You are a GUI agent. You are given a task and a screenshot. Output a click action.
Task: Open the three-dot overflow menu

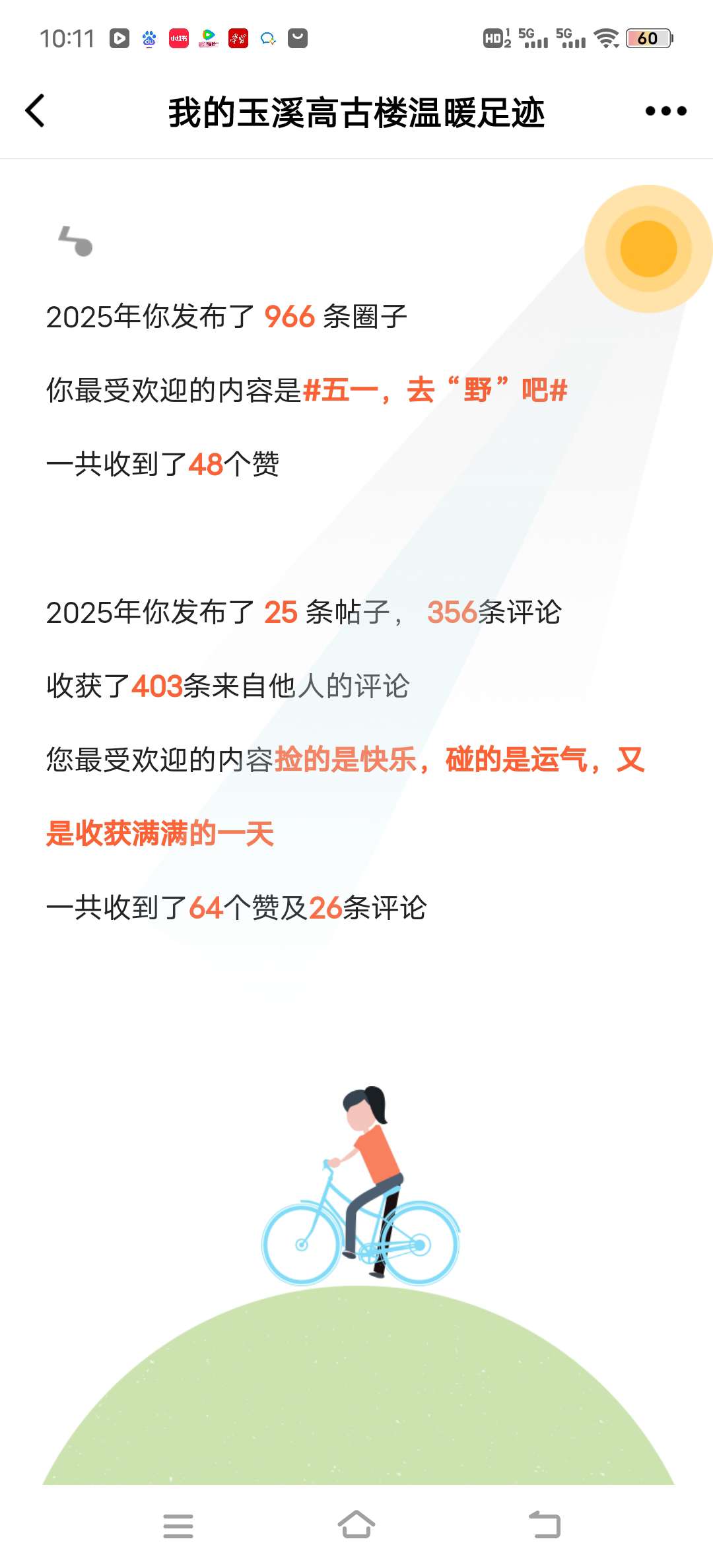point(665,111)
